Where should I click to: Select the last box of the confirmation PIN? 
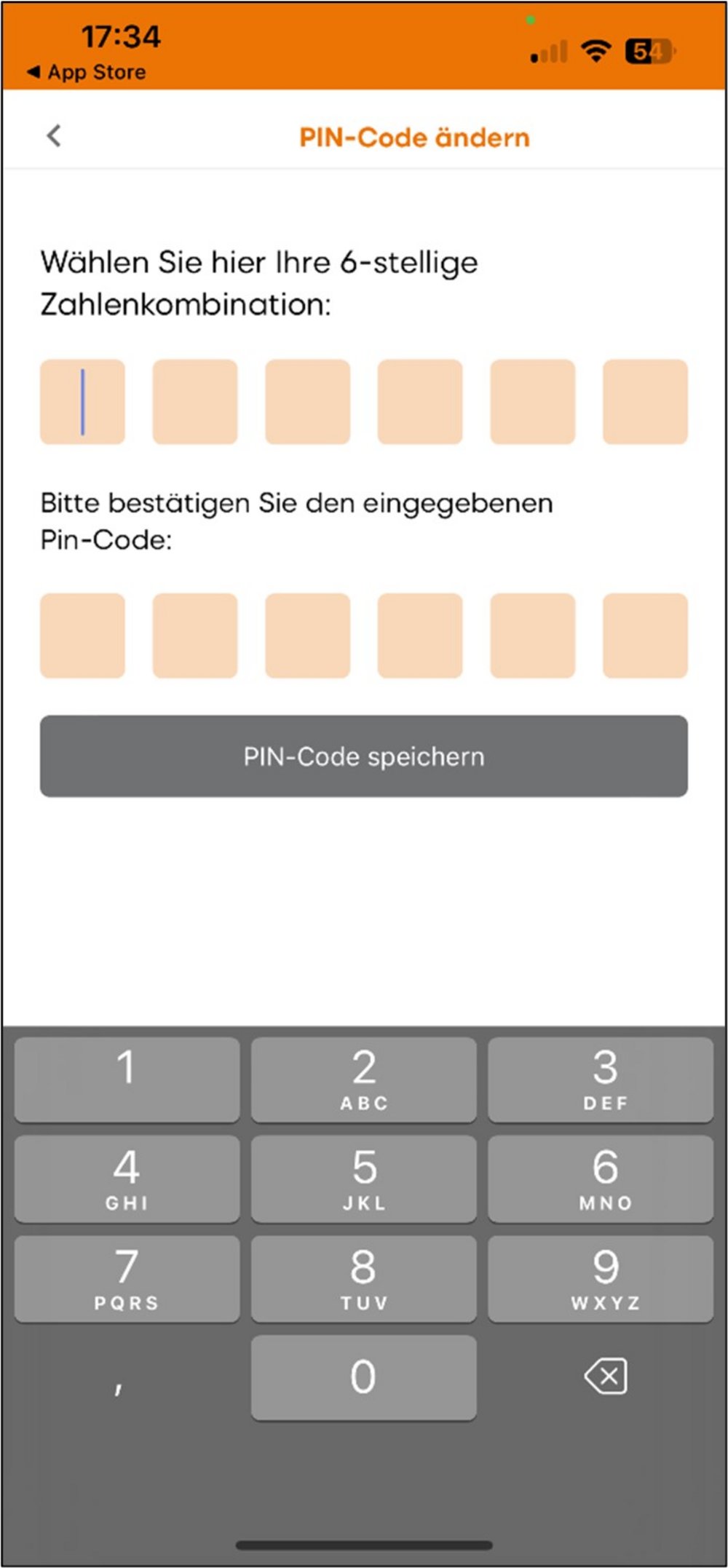pyautogui.click(x=645, y=635)
